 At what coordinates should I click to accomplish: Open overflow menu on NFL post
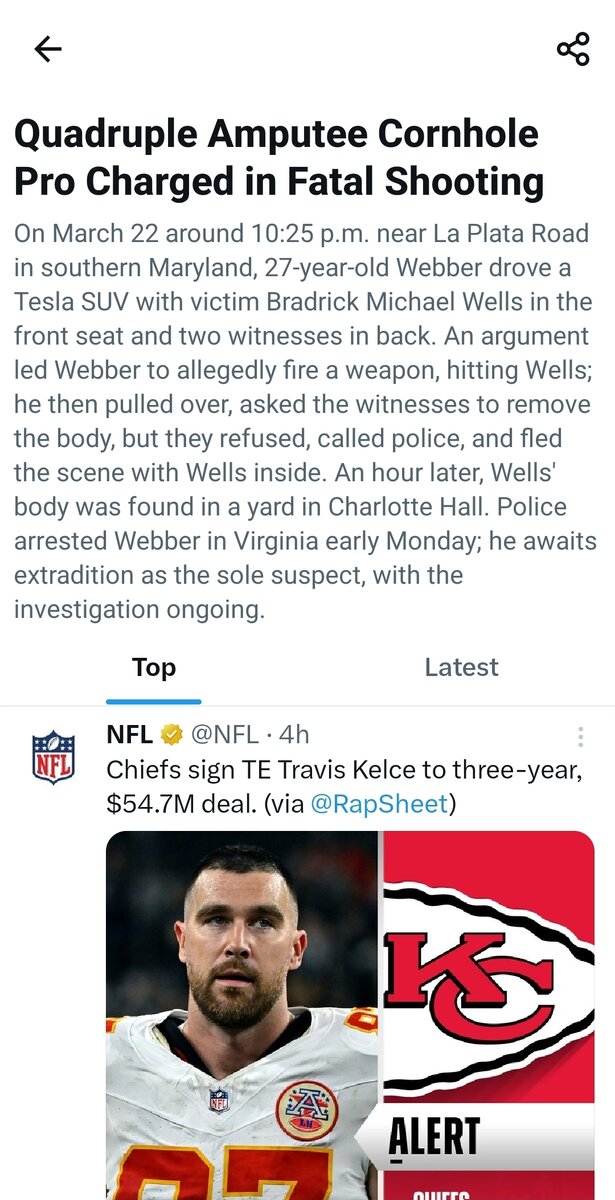[x=581, y=737]
